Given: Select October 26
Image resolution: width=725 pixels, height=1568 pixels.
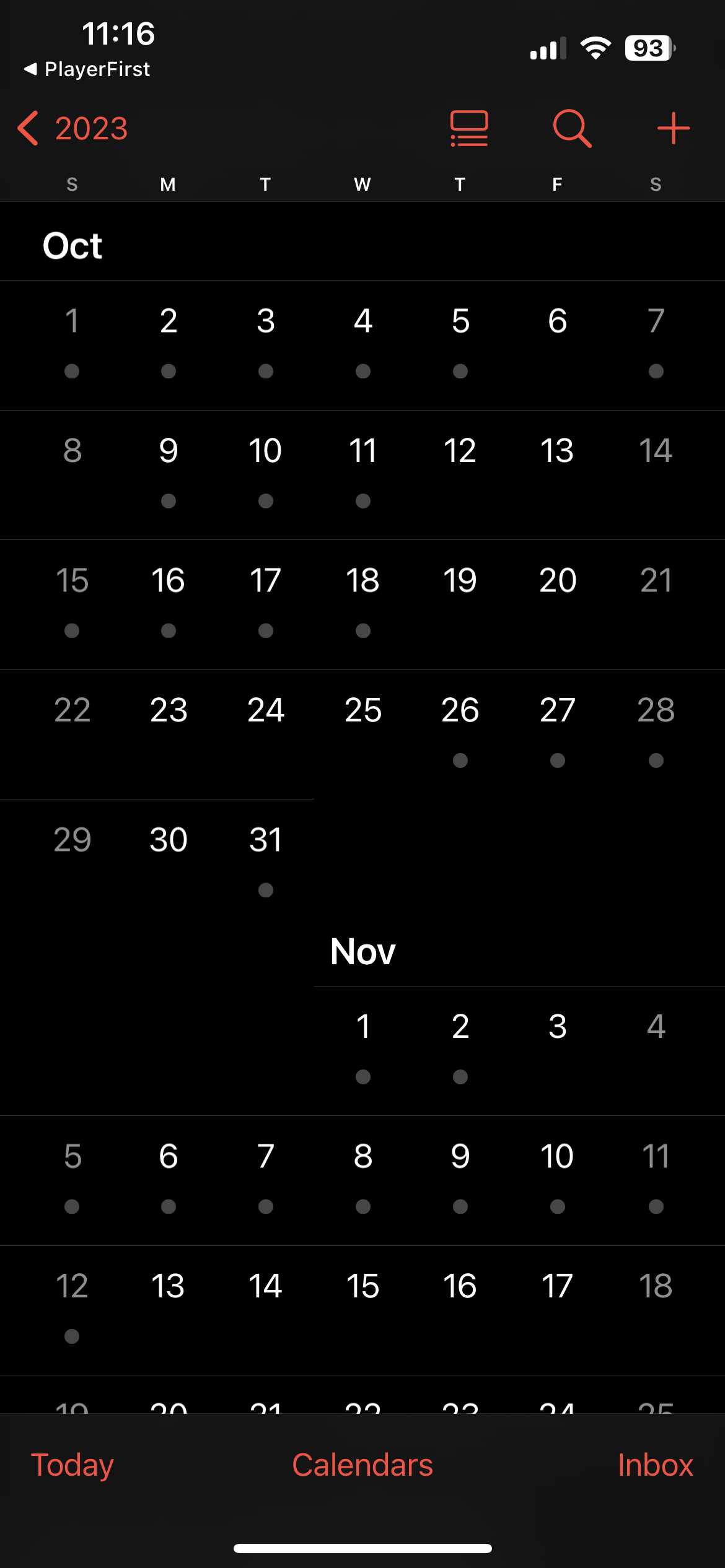Looking at the screenshot, I should click(x=460, y=711).
